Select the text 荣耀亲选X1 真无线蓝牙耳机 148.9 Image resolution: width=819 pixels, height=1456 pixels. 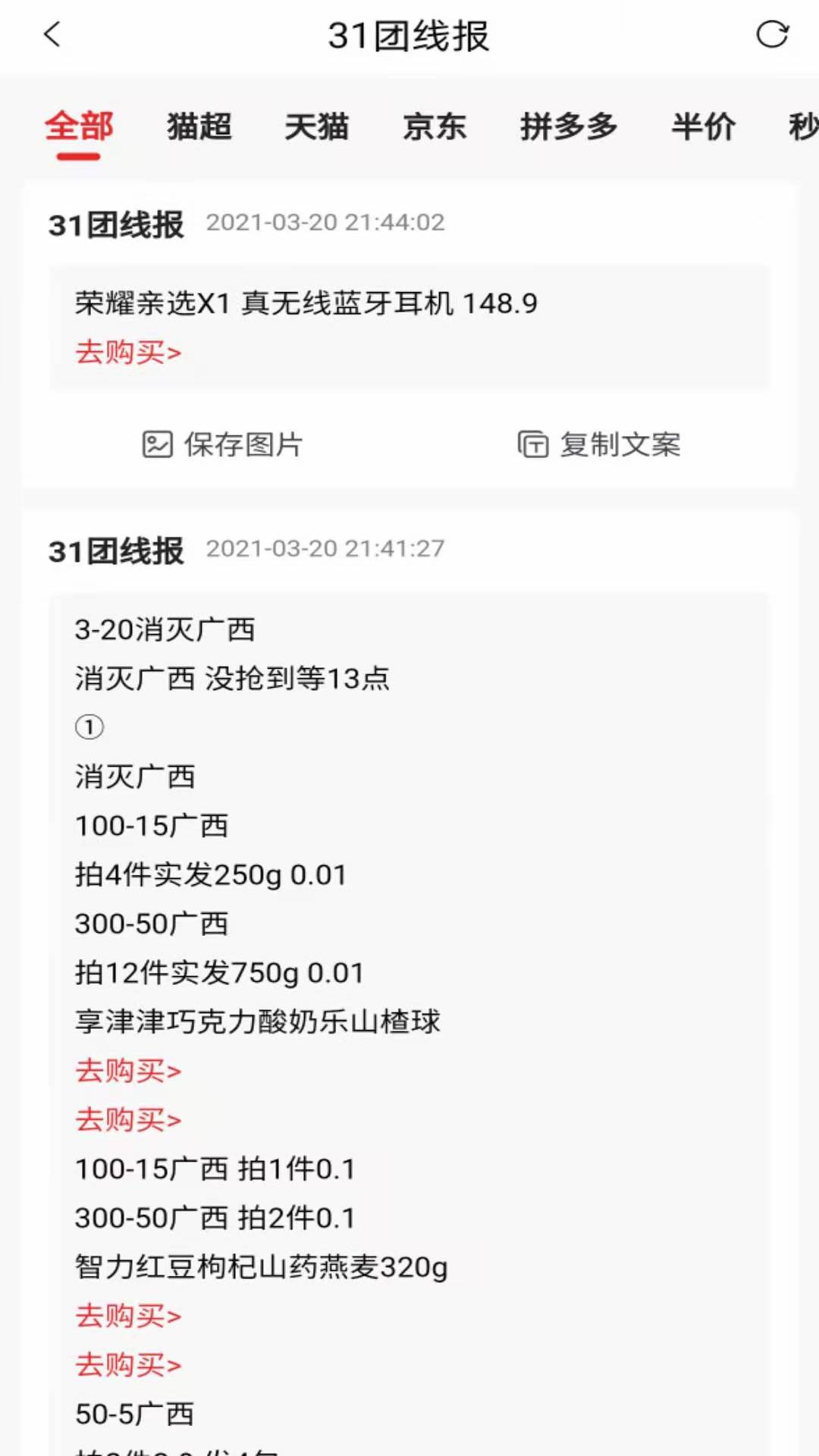[306, 303]
